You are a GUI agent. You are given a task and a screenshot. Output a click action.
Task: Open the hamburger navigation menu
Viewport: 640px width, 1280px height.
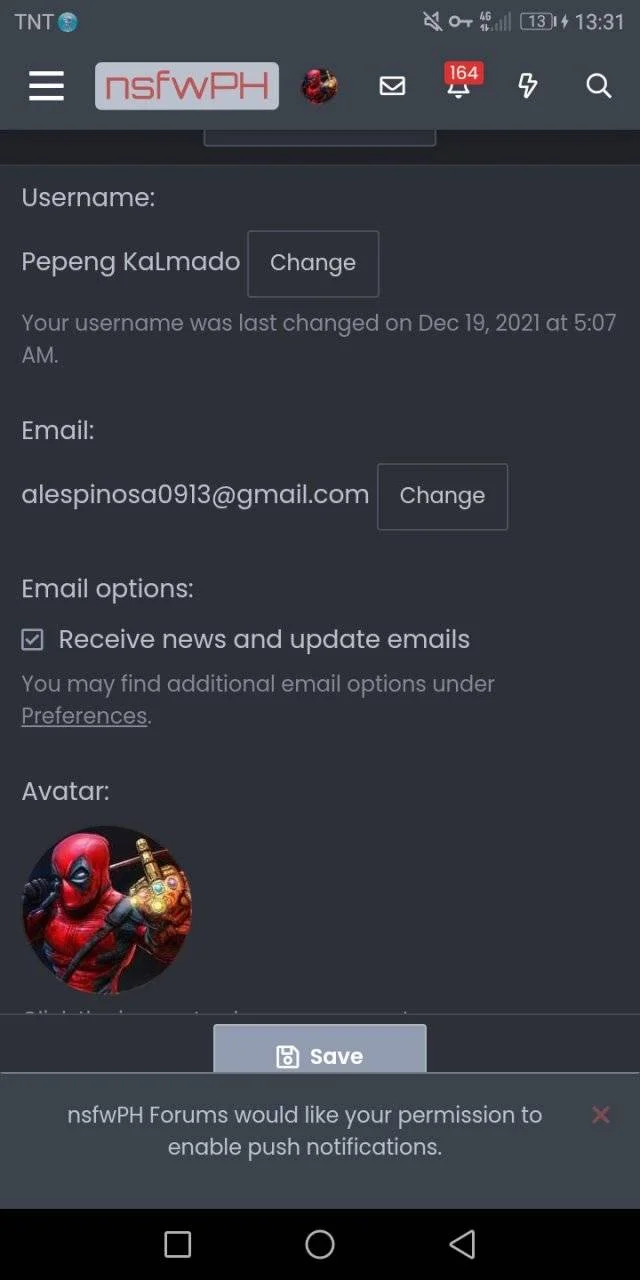tap(46, 87)
